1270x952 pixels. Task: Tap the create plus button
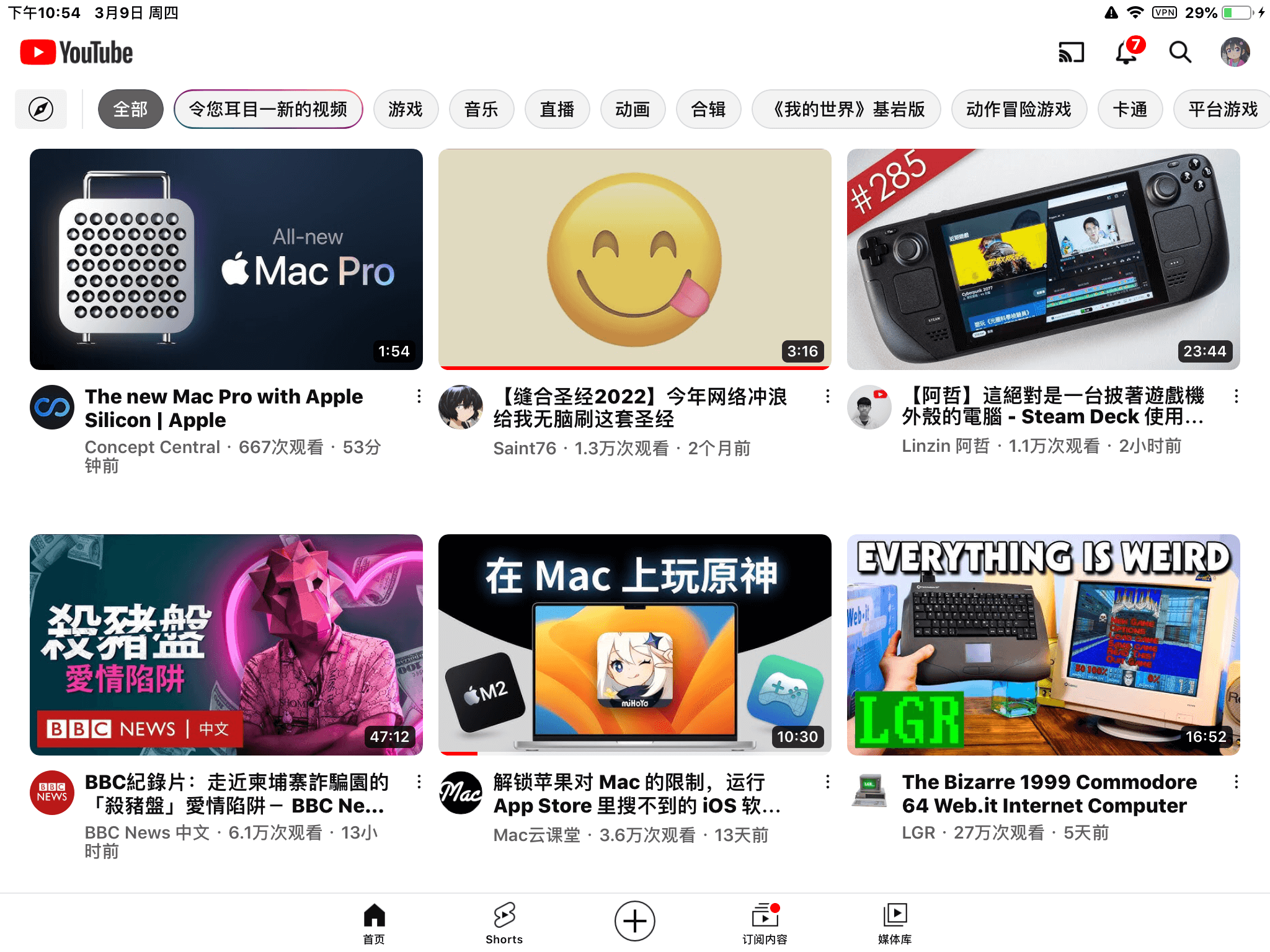(x=634, y=920)
